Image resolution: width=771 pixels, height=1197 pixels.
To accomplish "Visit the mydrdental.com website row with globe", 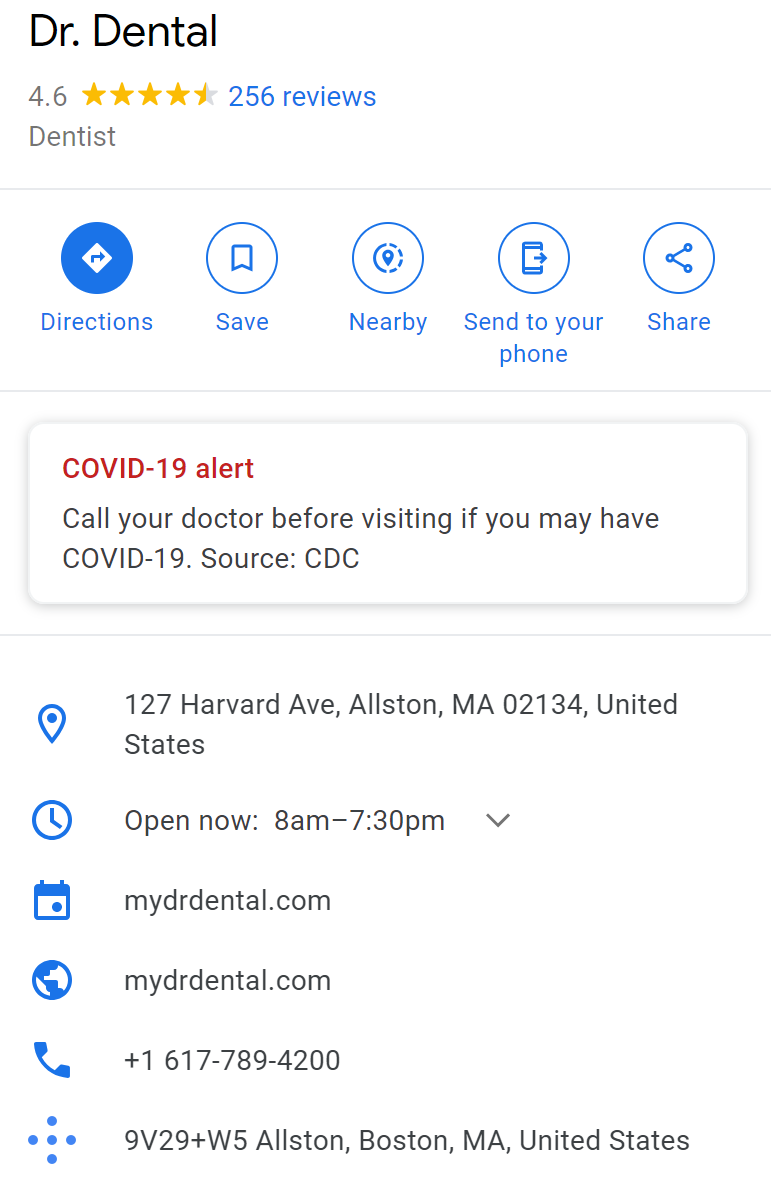I will click(x=227, y=981).
